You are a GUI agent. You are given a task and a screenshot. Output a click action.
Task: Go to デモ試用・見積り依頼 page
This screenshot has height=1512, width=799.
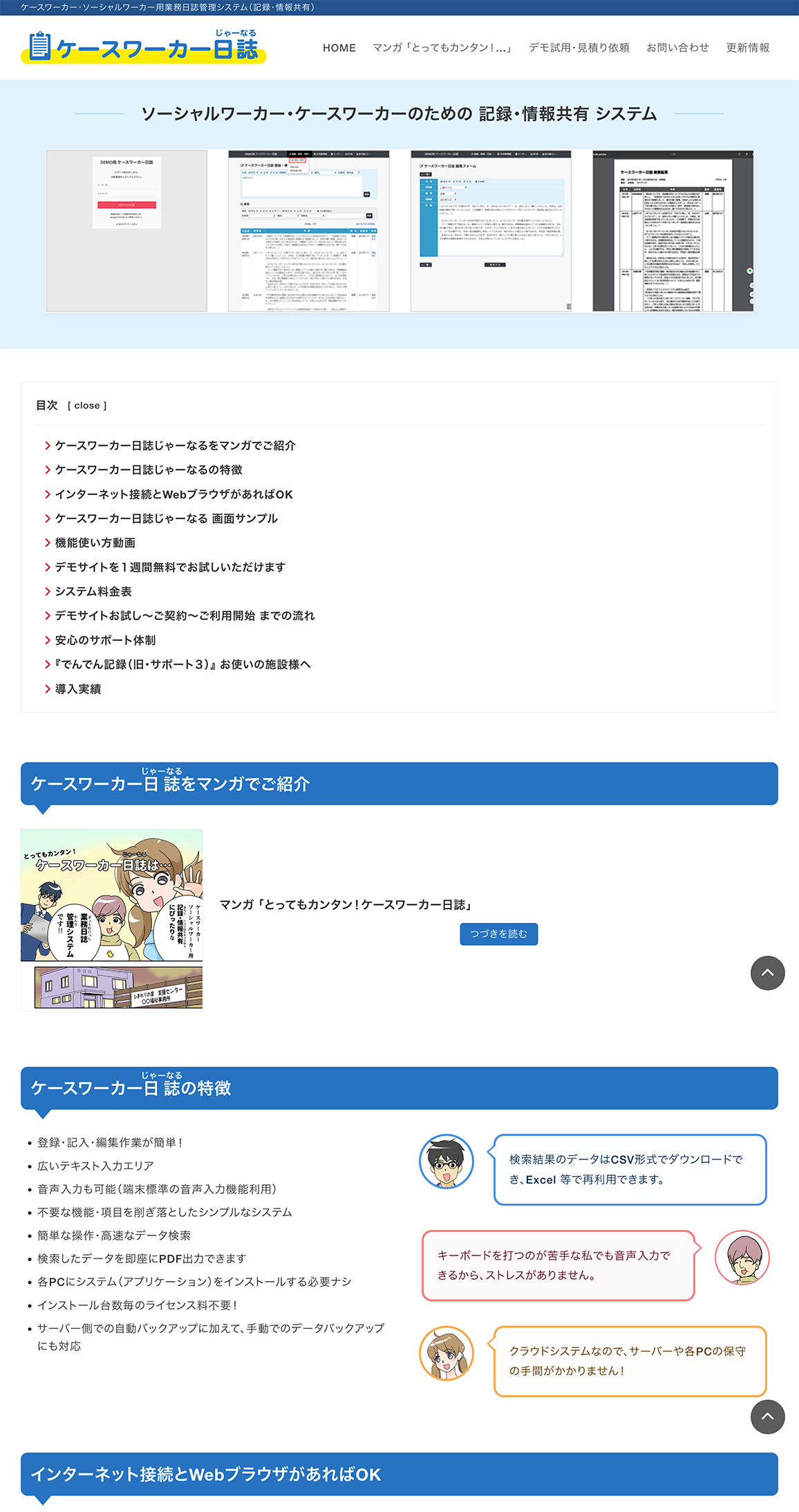pyautogui.click(x=579, y=48)
